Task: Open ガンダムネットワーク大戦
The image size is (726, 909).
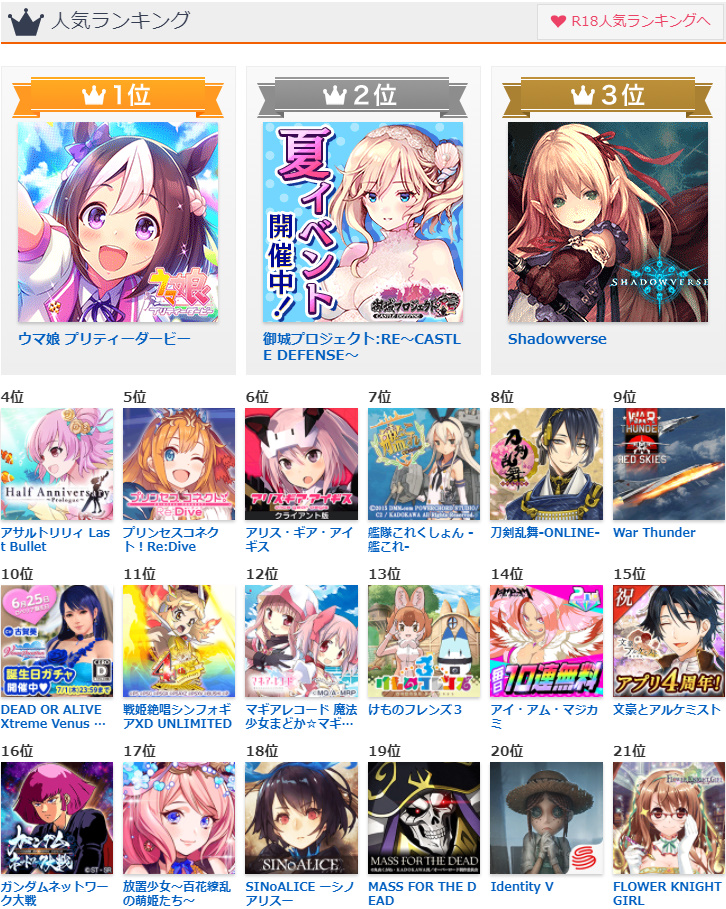Action: point(57,818)
